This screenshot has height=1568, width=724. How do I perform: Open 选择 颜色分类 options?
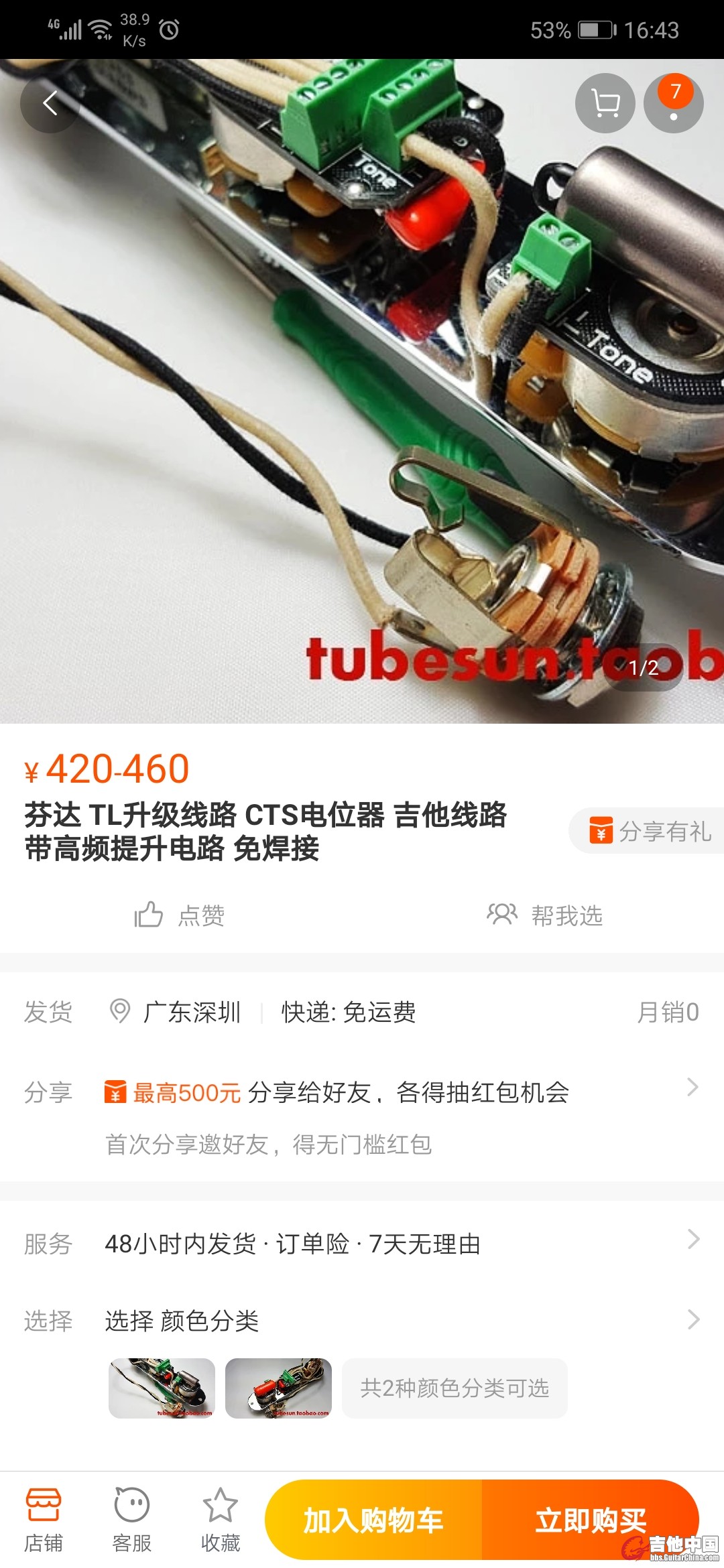[362, 1320]
